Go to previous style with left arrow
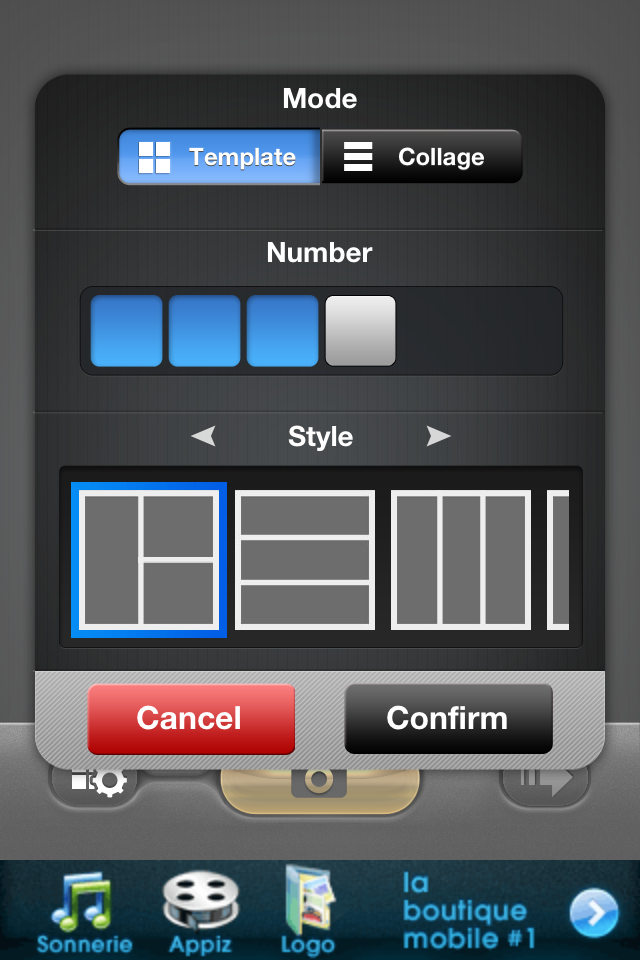Image resolution: width=640 pixels, height=960 pixels. pos(204,437)
